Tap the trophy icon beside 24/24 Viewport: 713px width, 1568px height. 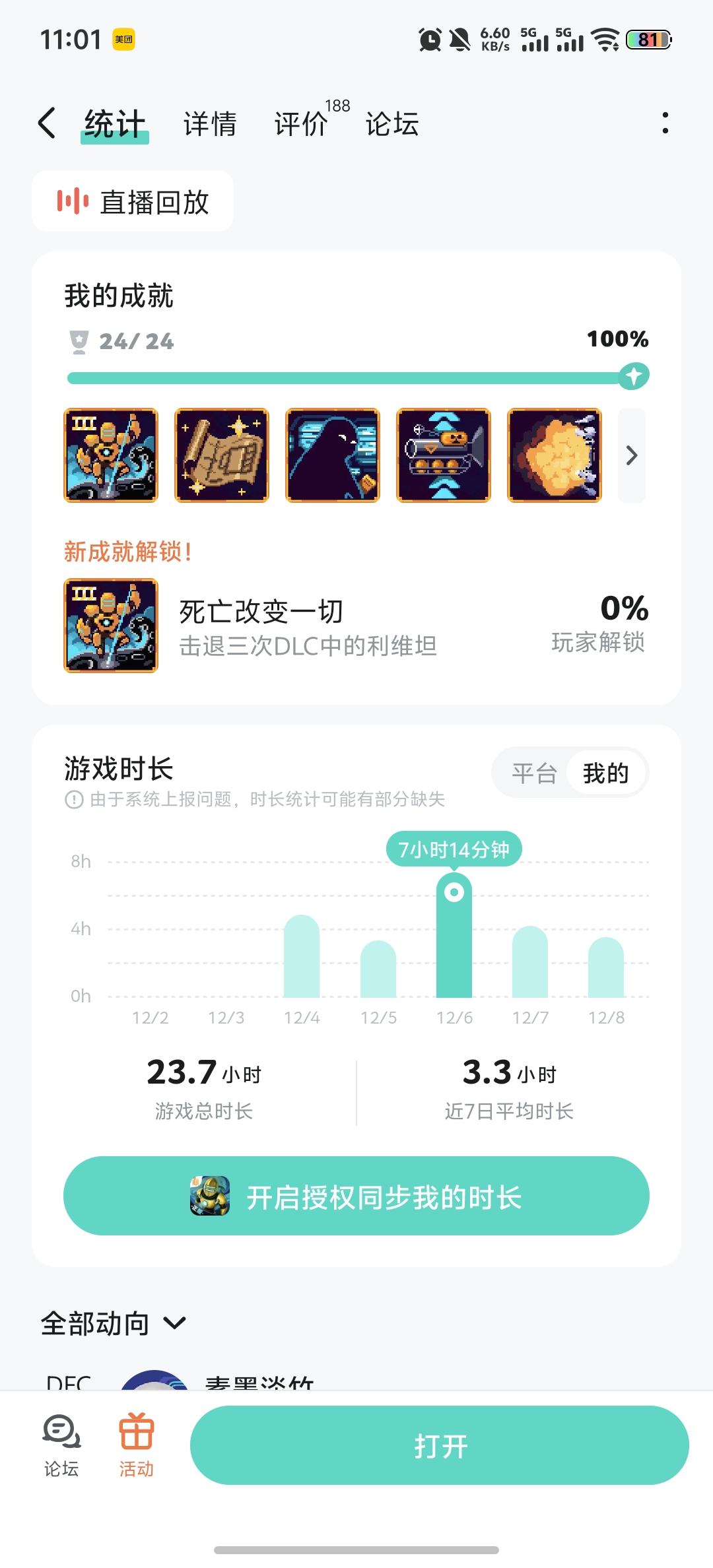[x=79, y=341]
